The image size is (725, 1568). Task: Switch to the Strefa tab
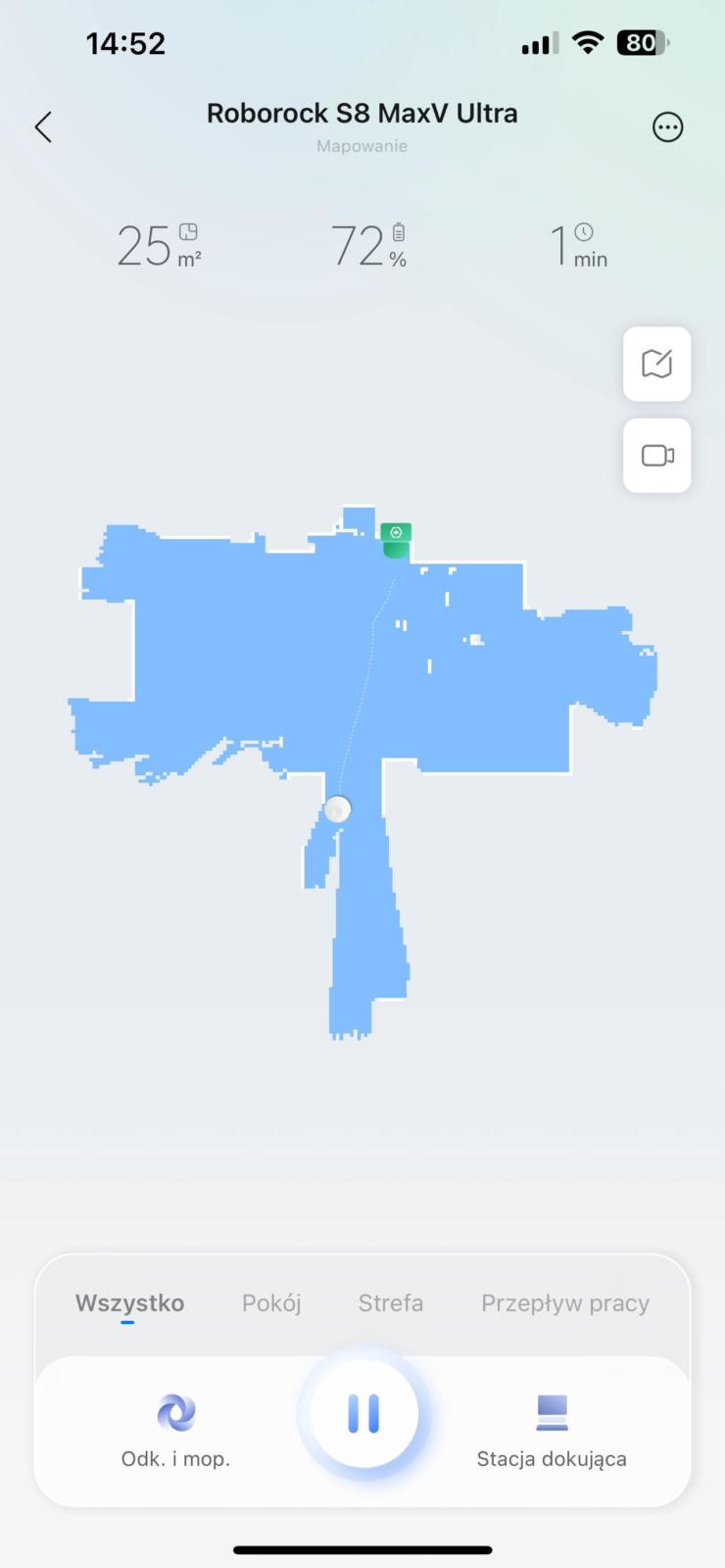[x=390, y=1302]
